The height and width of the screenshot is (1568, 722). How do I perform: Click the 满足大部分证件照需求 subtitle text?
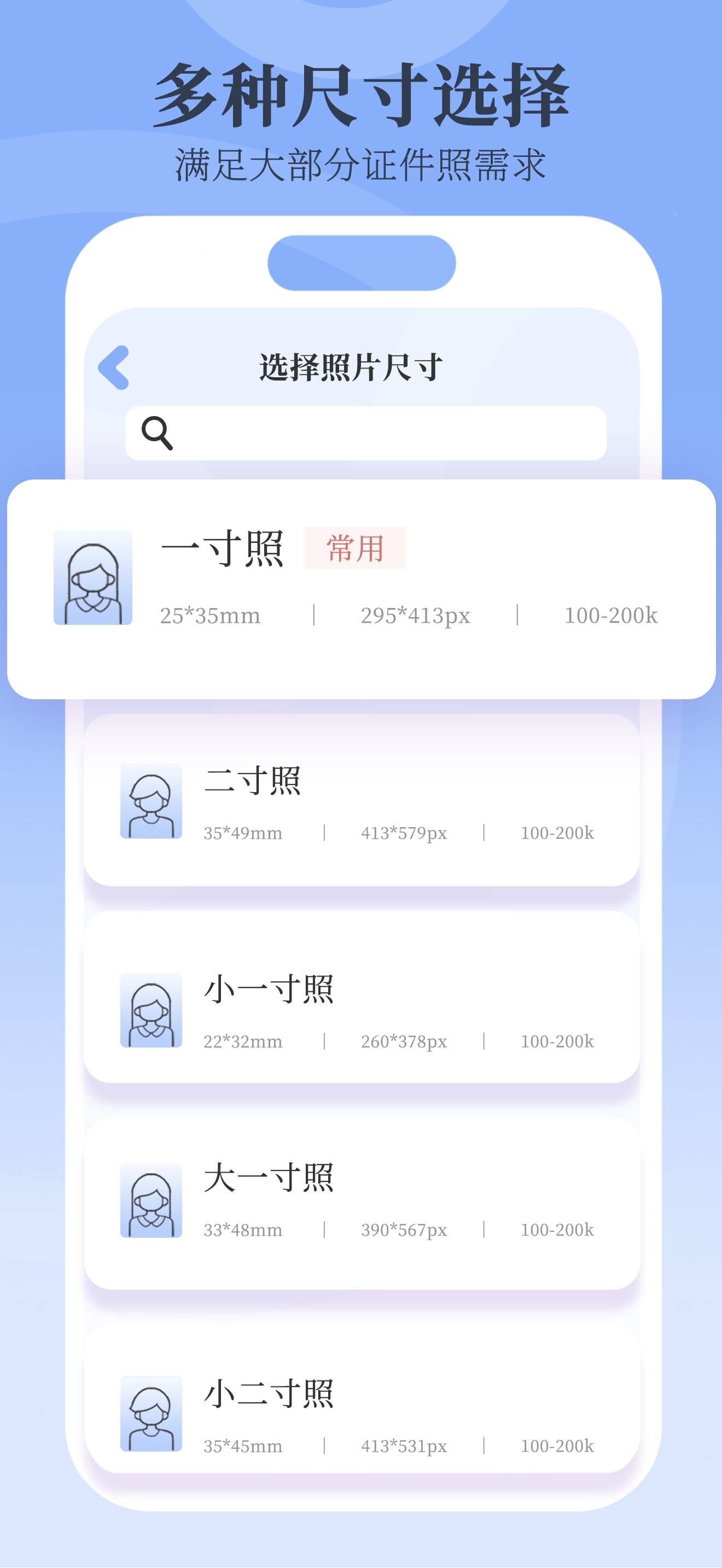[362, 162]
